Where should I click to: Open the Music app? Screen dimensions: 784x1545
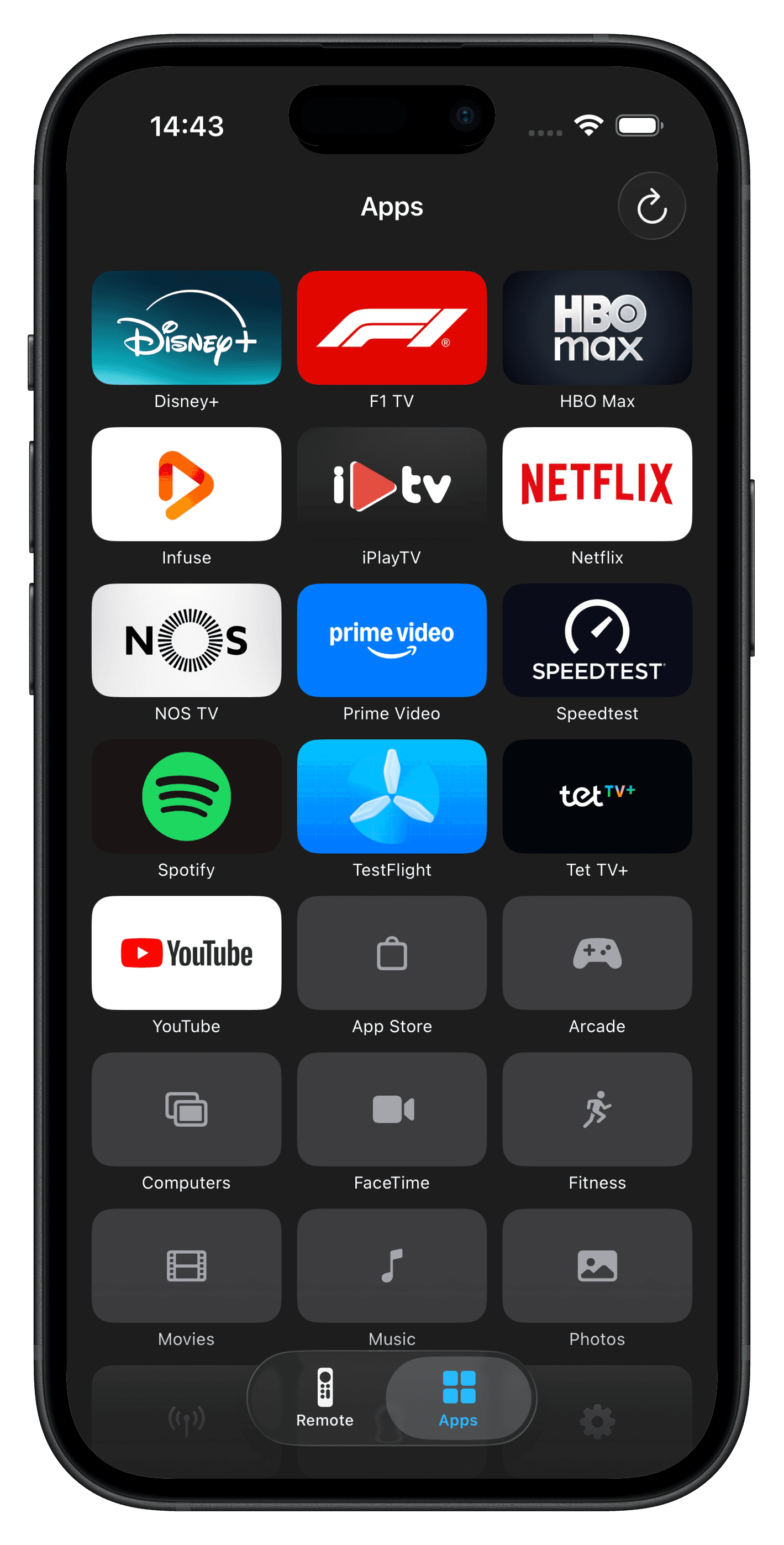392,1265
